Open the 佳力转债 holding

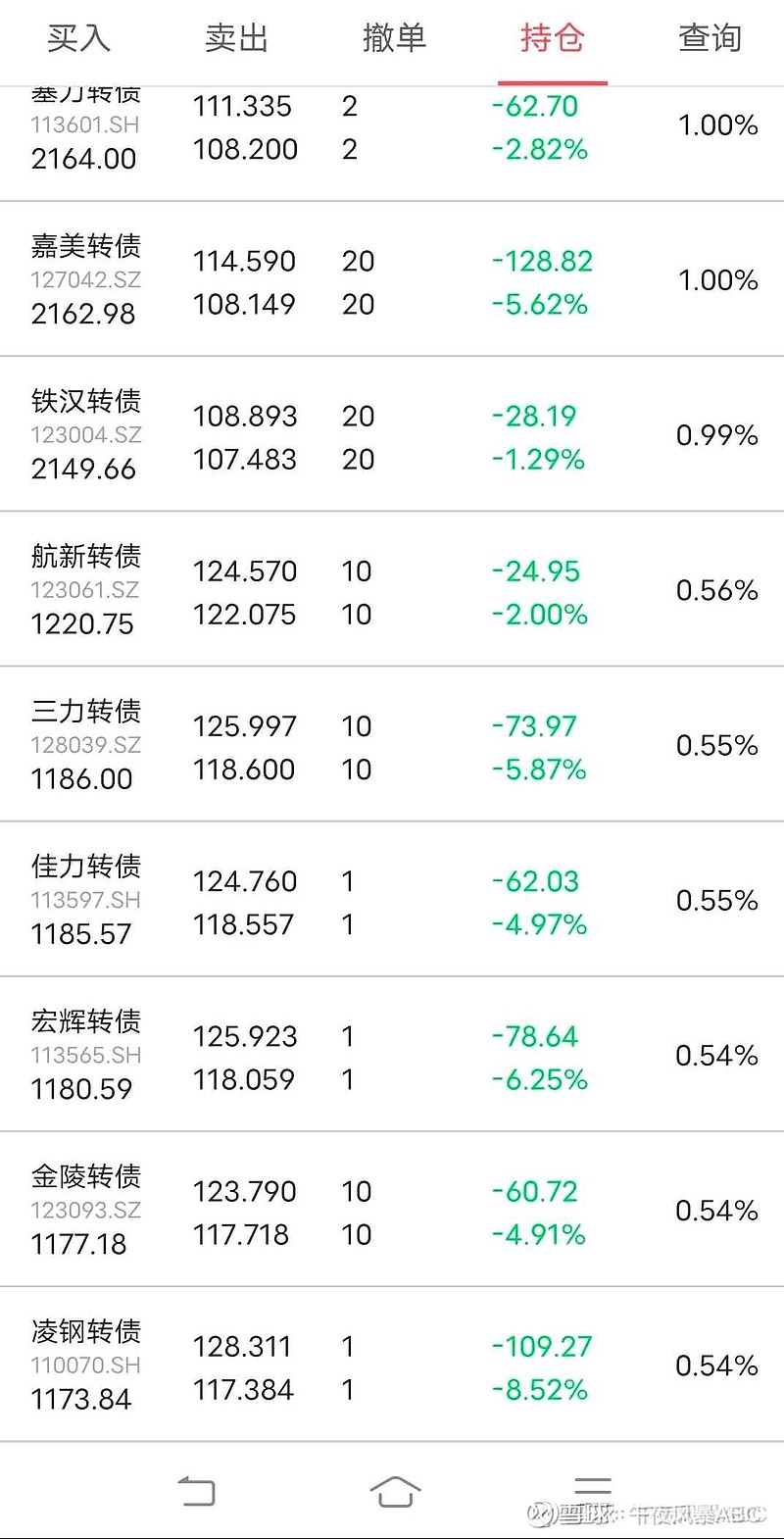[x=392, y=899]
